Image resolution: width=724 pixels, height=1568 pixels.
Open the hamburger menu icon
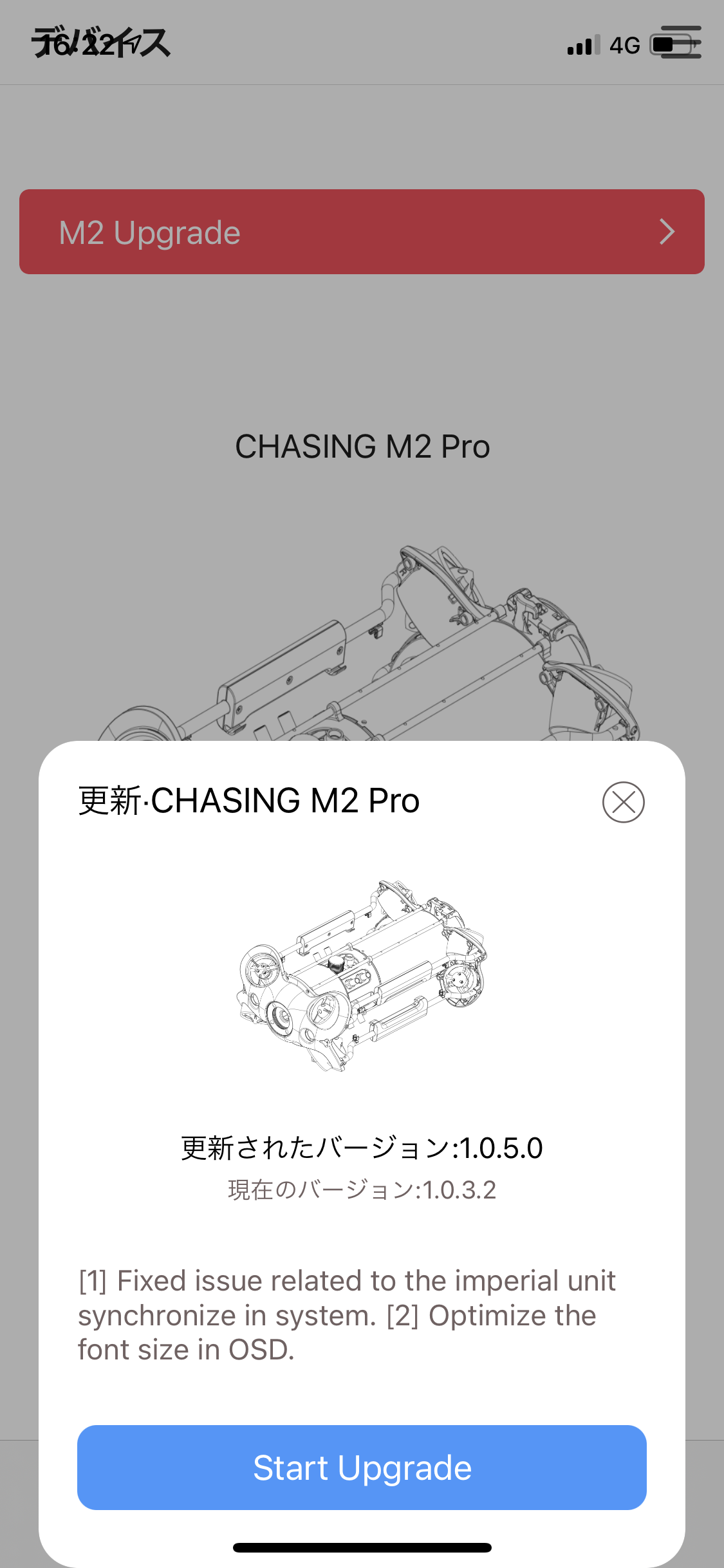click(681, 42)
